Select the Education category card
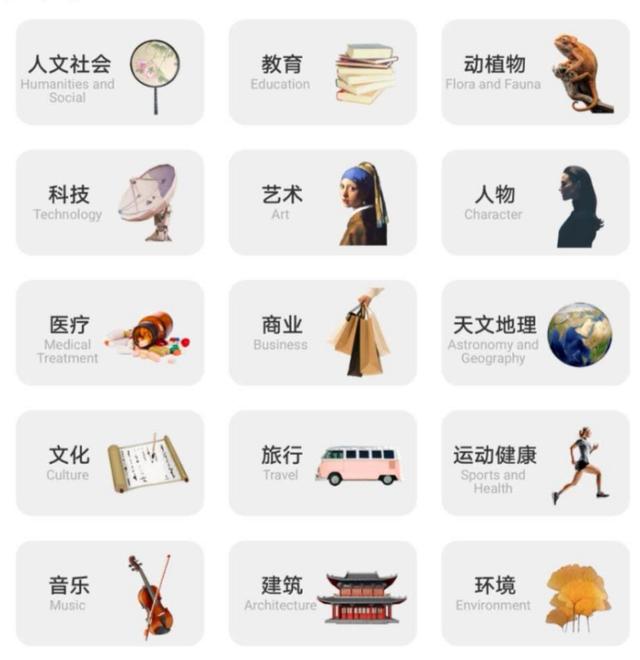This screenshot has height=660, width=640. click(x=322, y=73)
